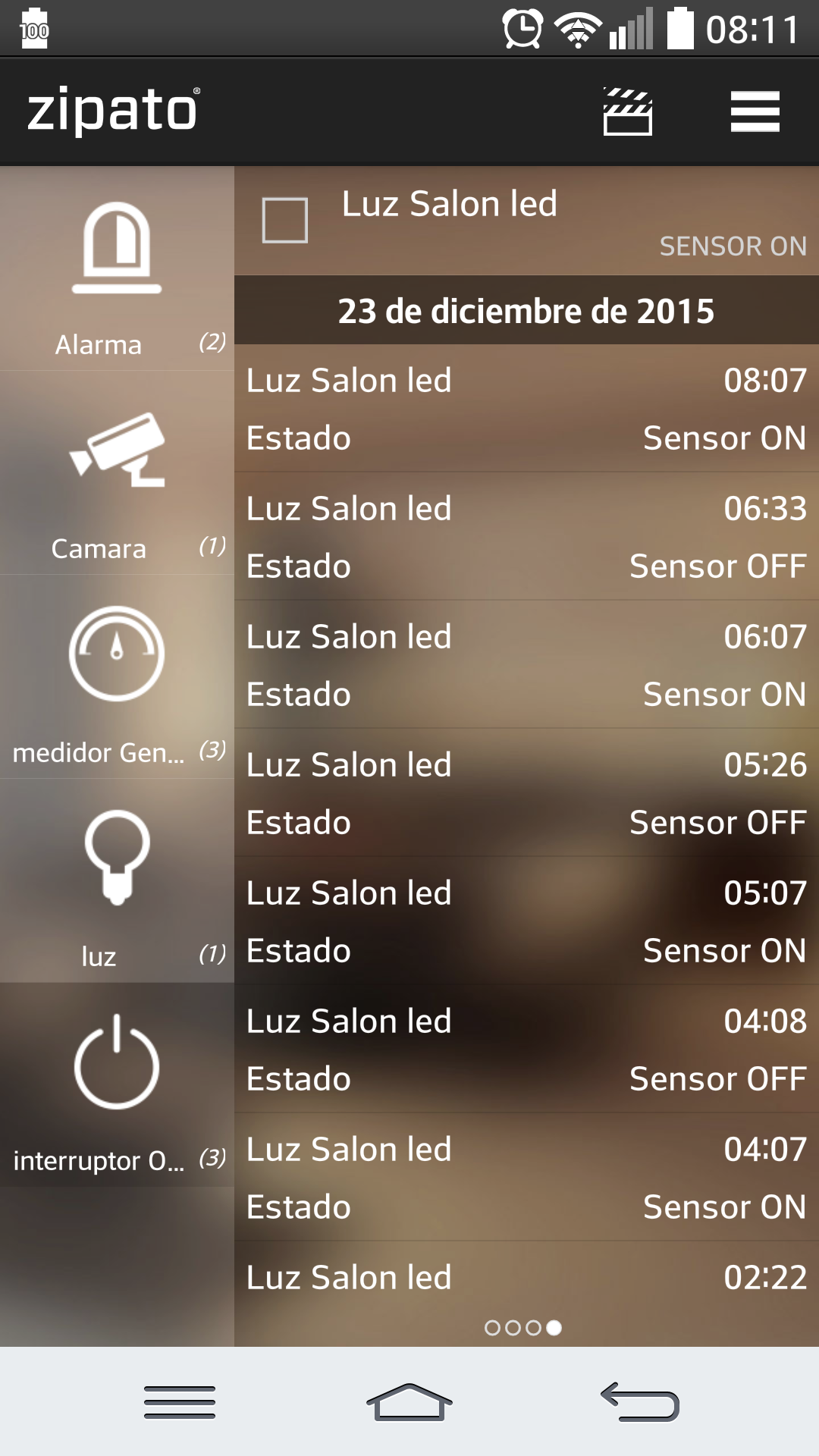
Task: Go back using system back button
Action: tap(639, 1402)
